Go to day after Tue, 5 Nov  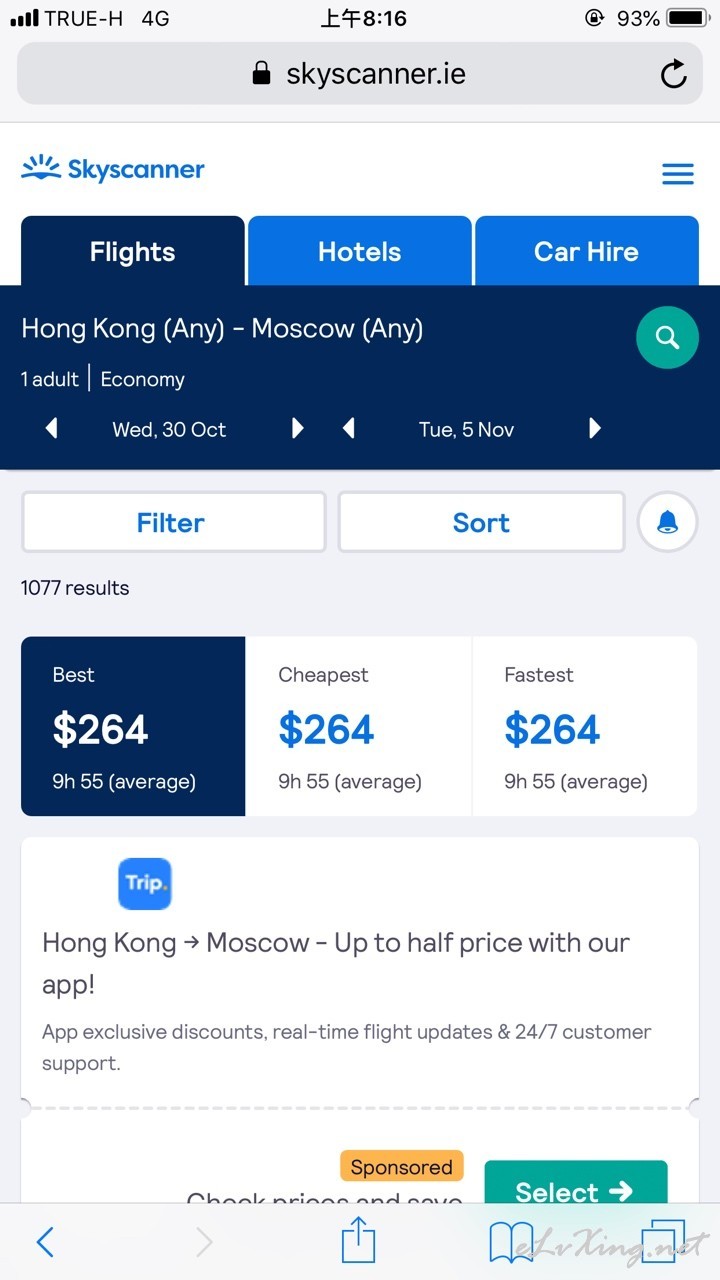(x=595, y=429)
